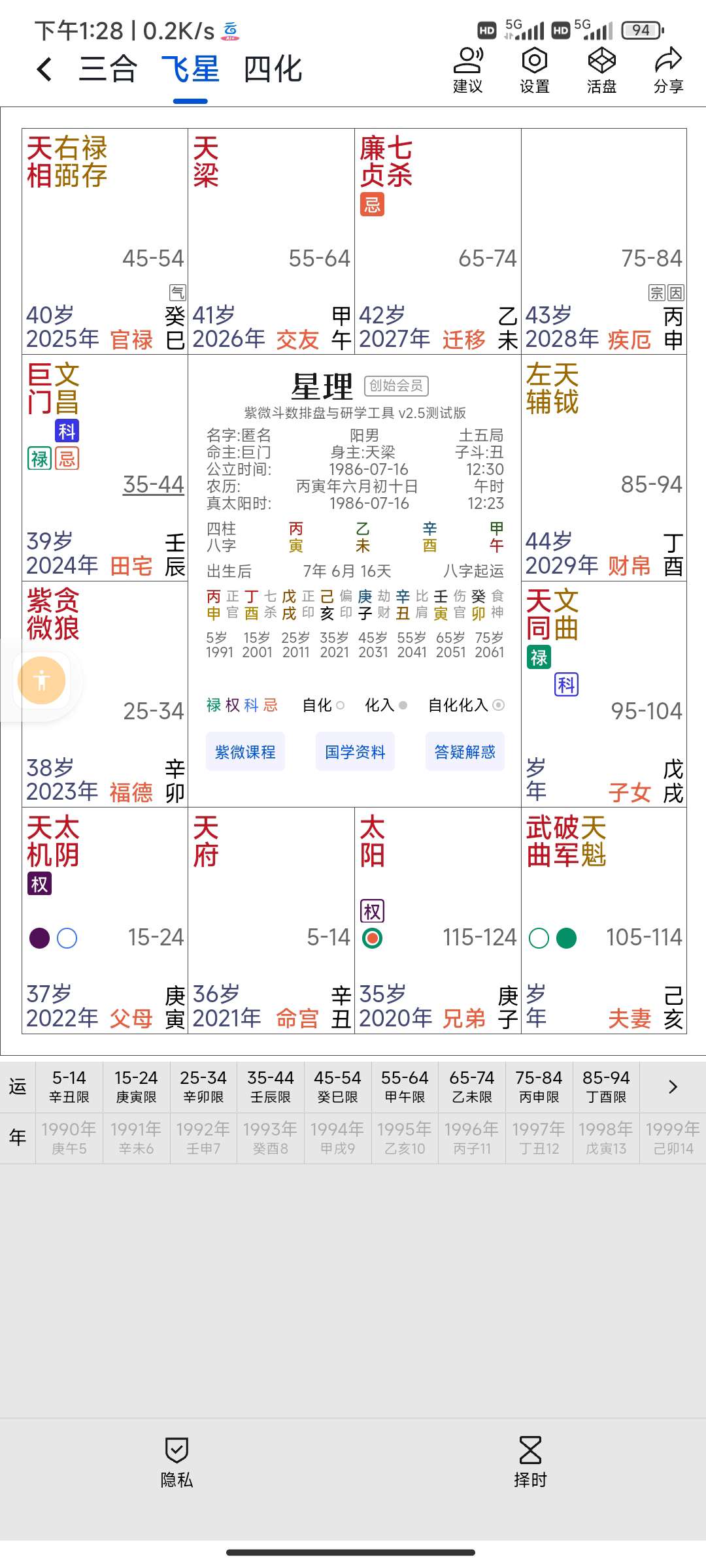Screen dimensions: 706x1568
Task: Open the 紫微课程 button
Action: coord(245,752)
